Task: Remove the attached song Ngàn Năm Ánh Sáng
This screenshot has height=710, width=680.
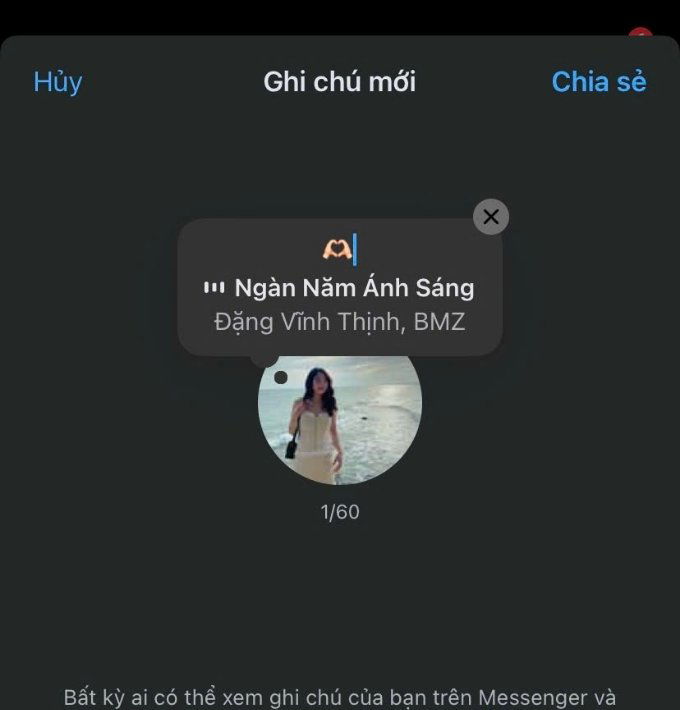Action: (490, 216)
